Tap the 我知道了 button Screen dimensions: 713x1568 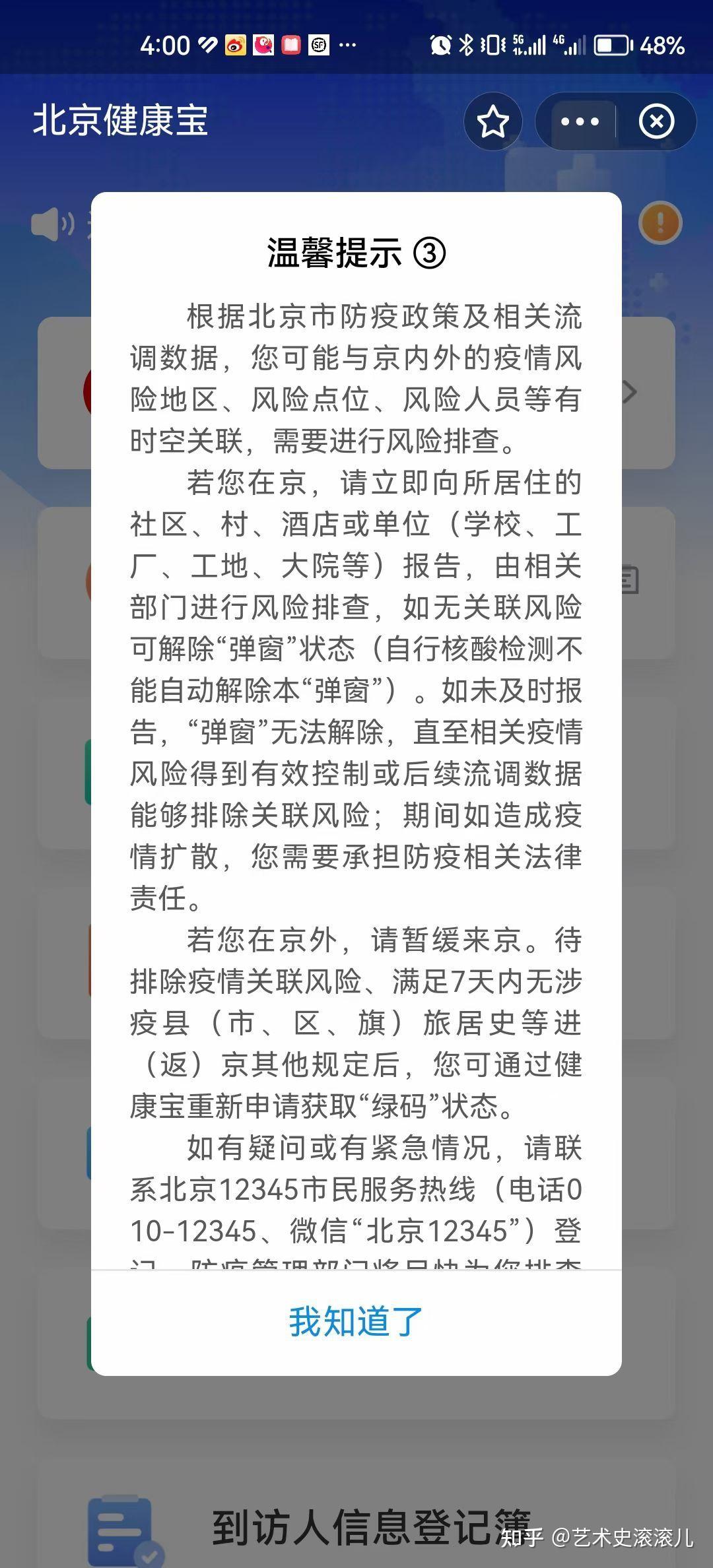pos(356,1321)
